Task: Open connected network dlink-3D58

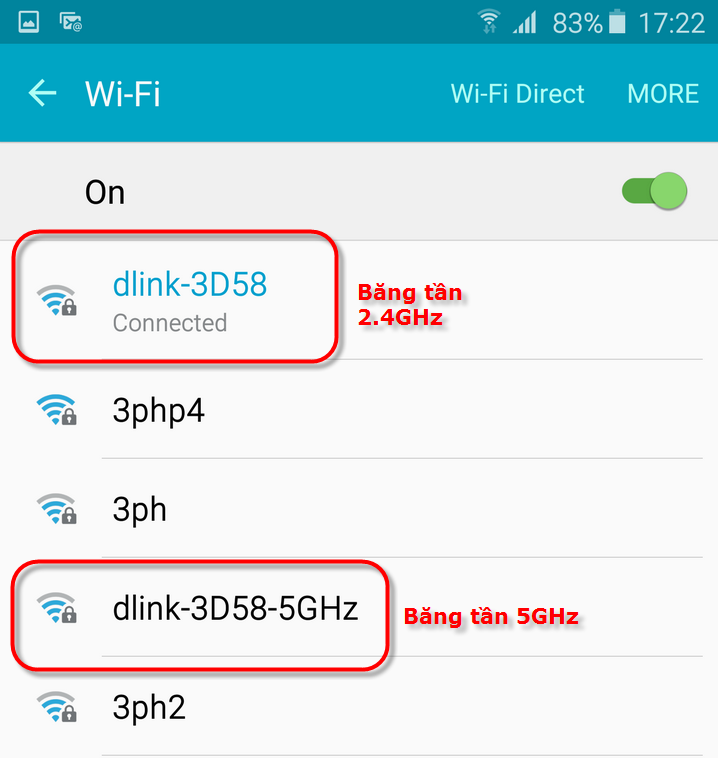Action: coord(190,300)
